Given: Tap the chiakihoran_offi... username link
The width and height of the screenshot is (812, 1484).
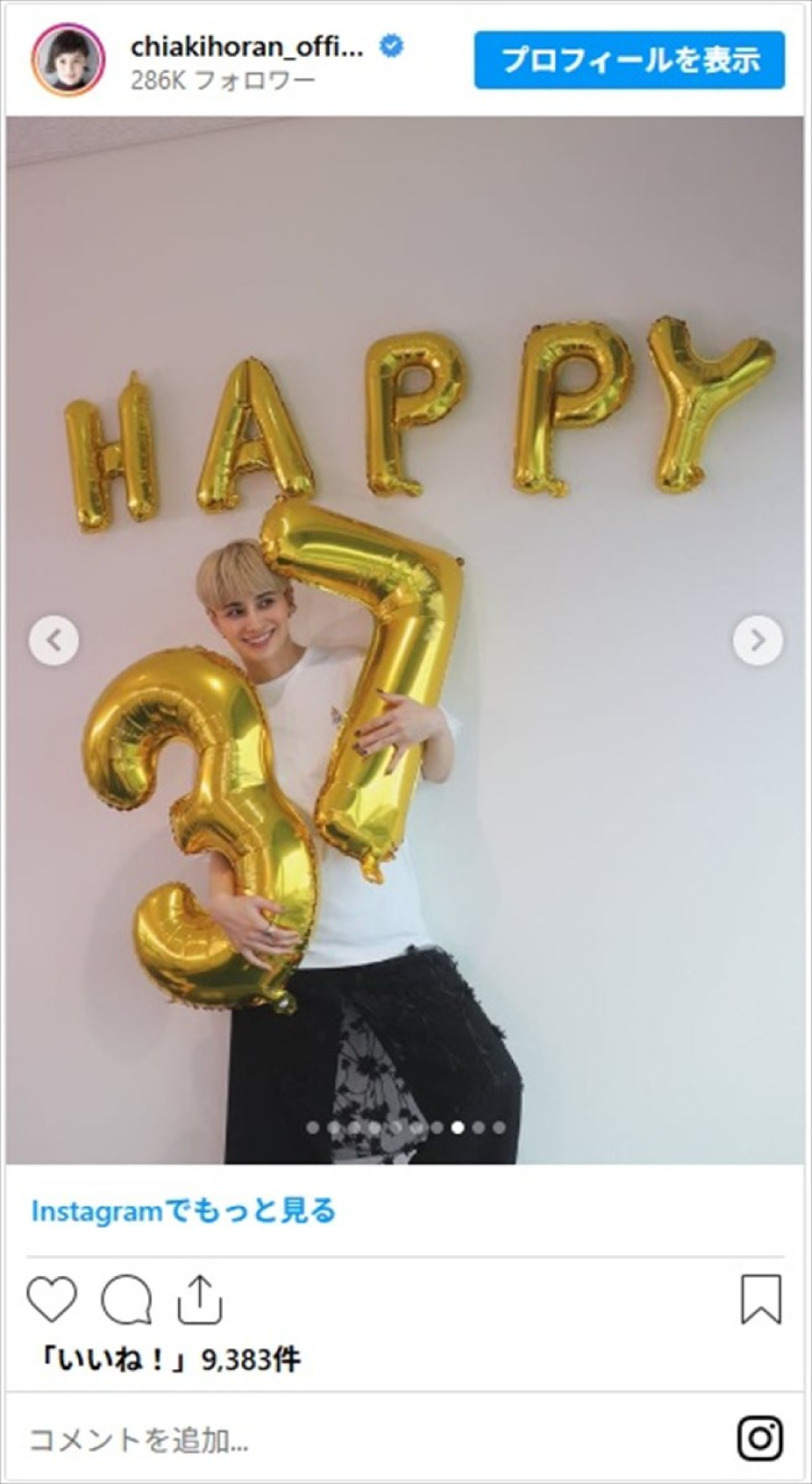Looking at the screenshot, I should 247,47.
